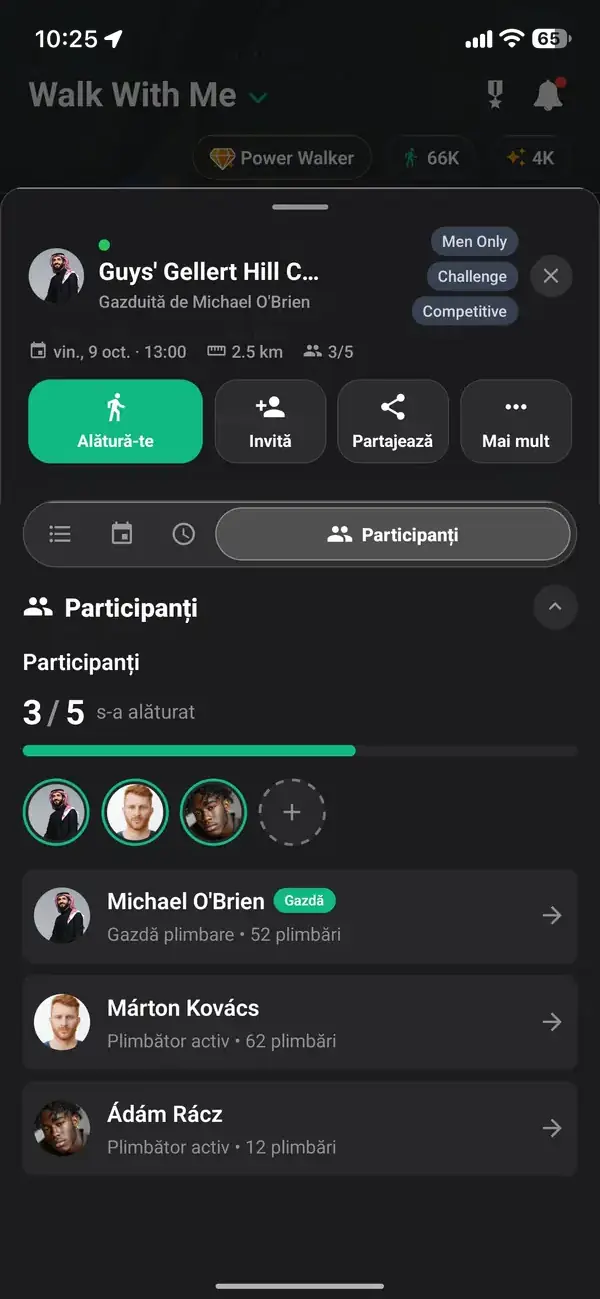Collapse the Participanți section
The width and height of the screenshot is (600, 1299).
555,607
